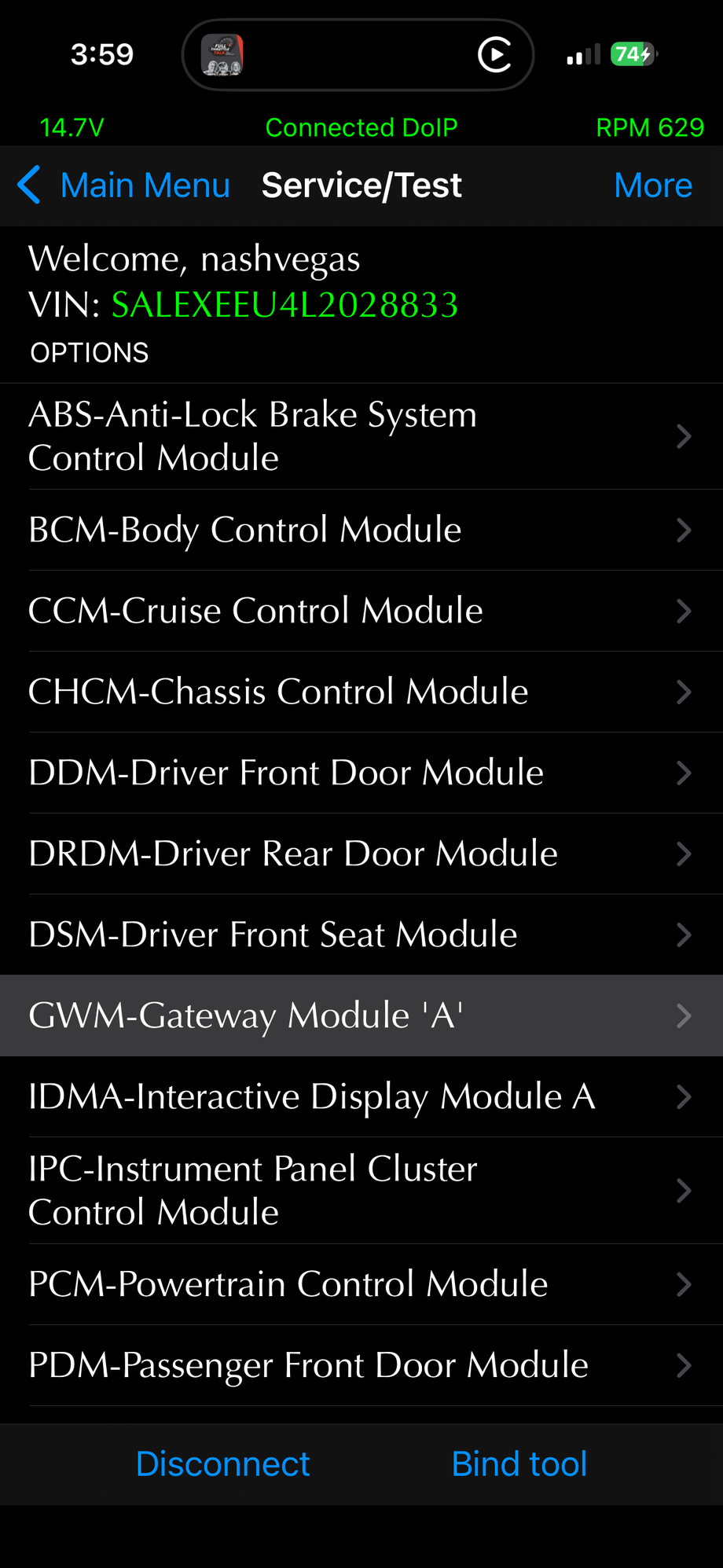
Task: Tap the Bind tool button
Action: click(519, 1464)
